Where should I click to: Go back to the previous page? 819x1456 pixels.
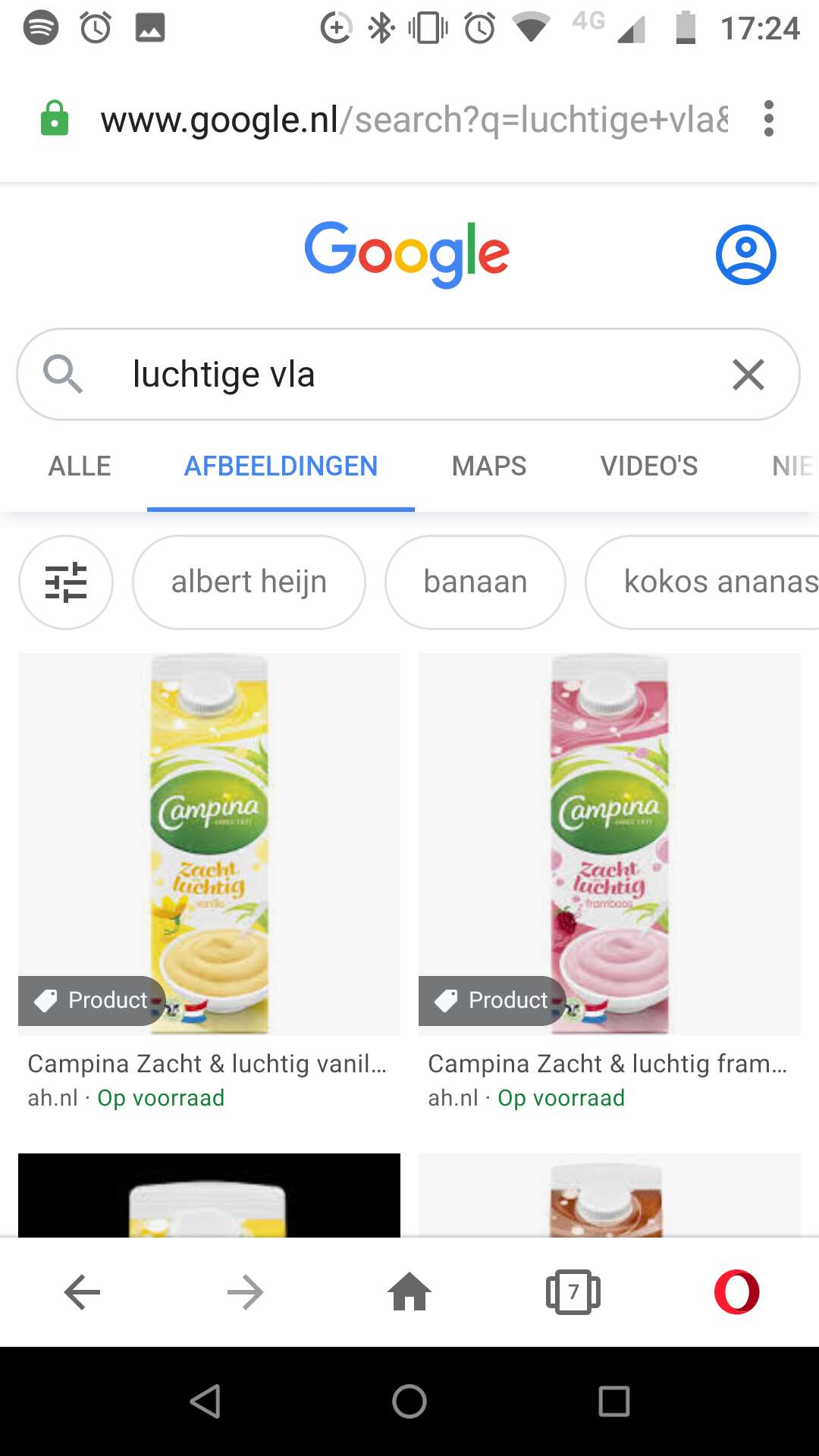82,1292
